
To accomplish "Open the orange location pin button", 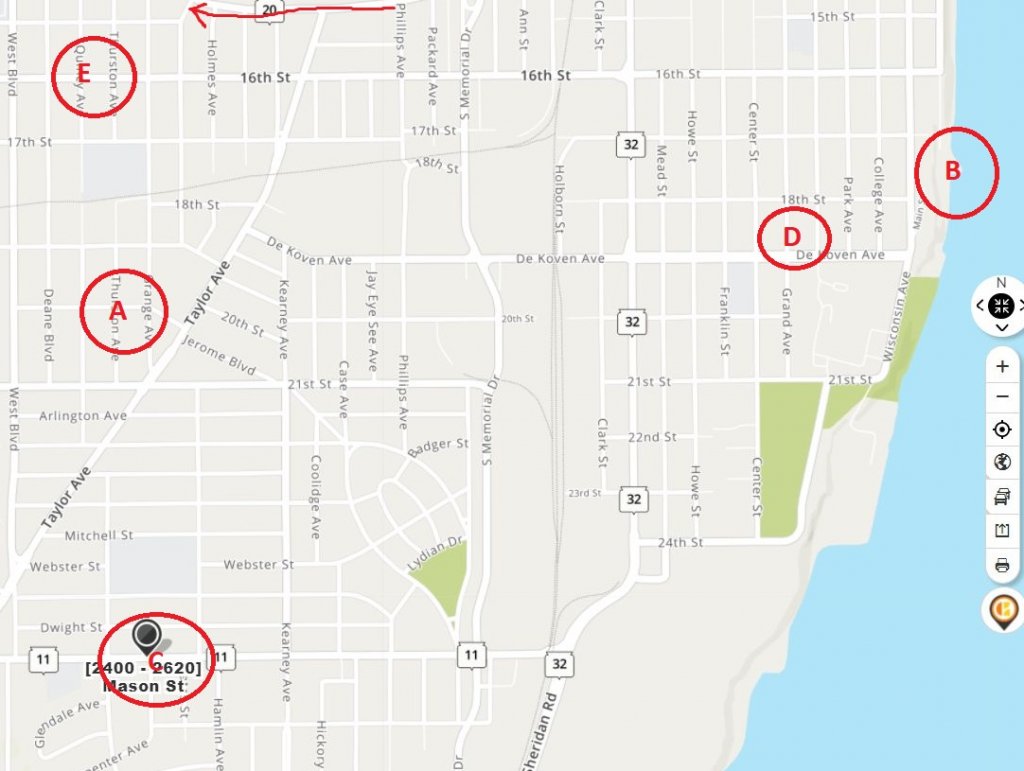I will click(1003, 608).
